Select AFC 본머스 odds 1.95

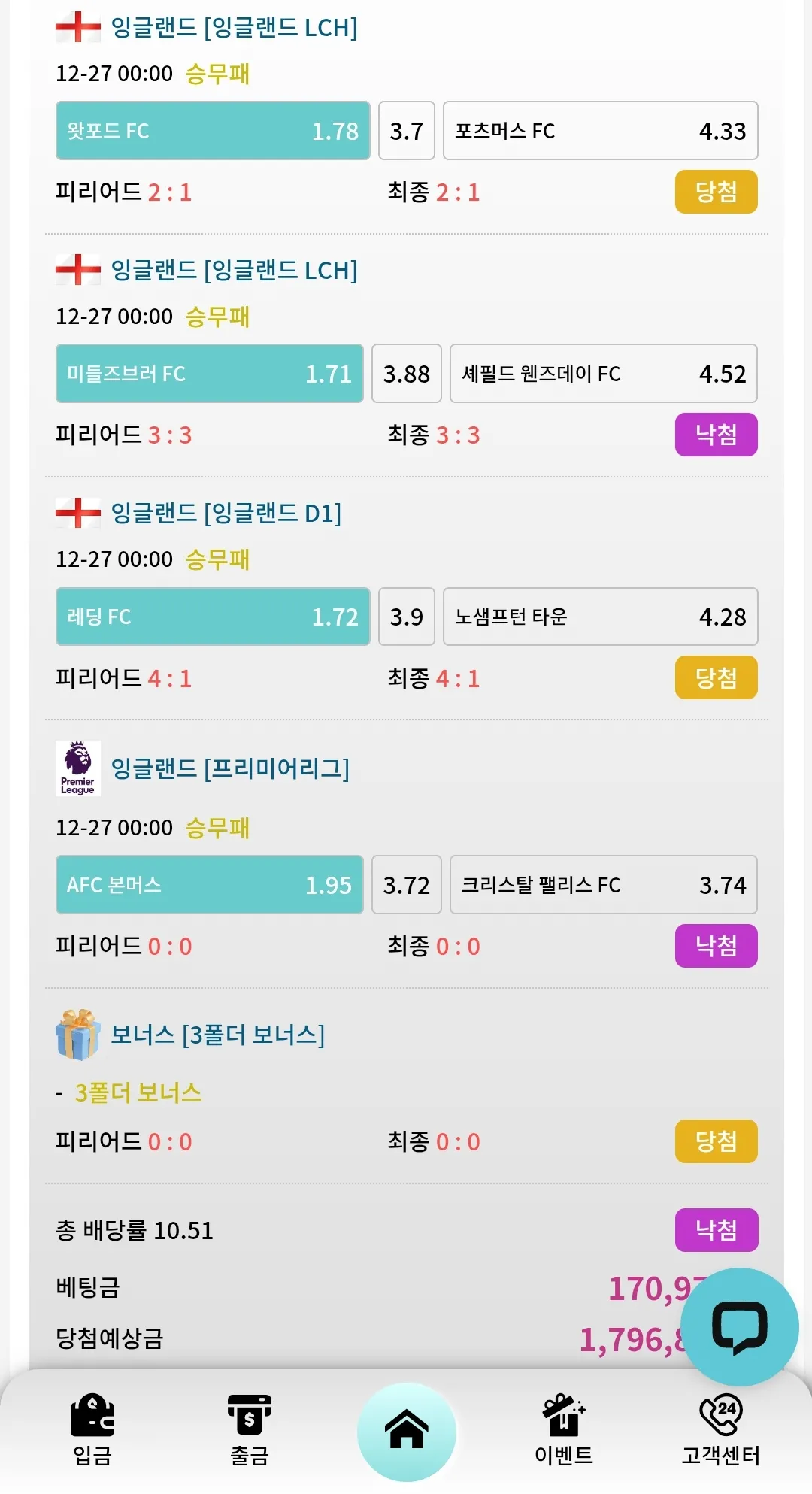click(210, 885)
